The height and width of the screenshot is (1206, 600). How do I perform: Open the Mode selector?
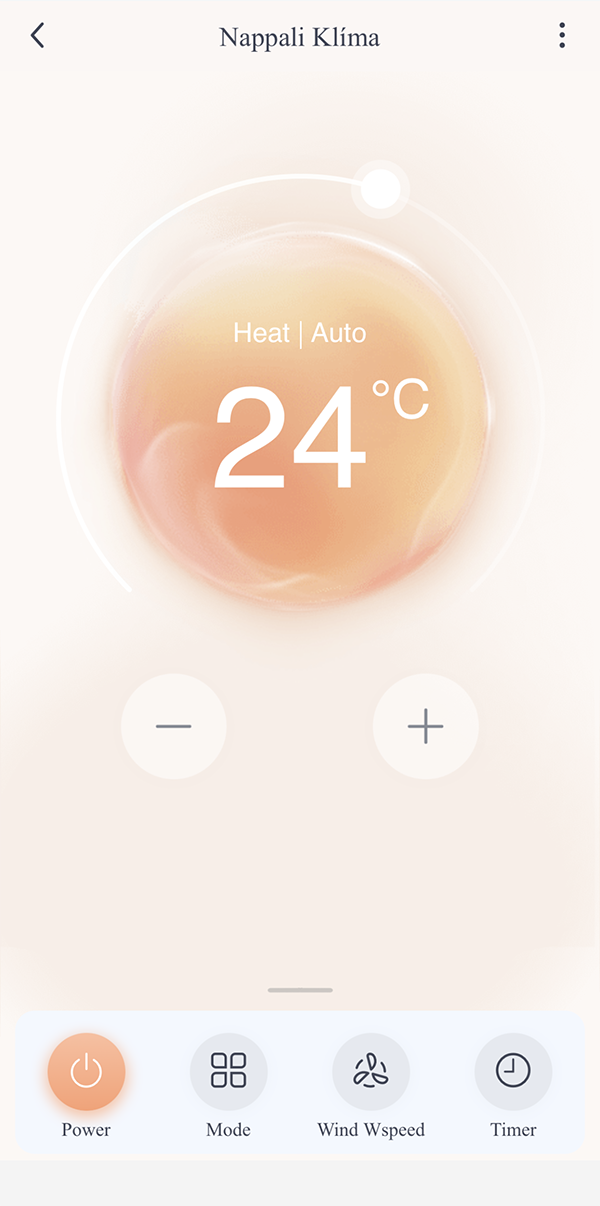(228, 1072)
